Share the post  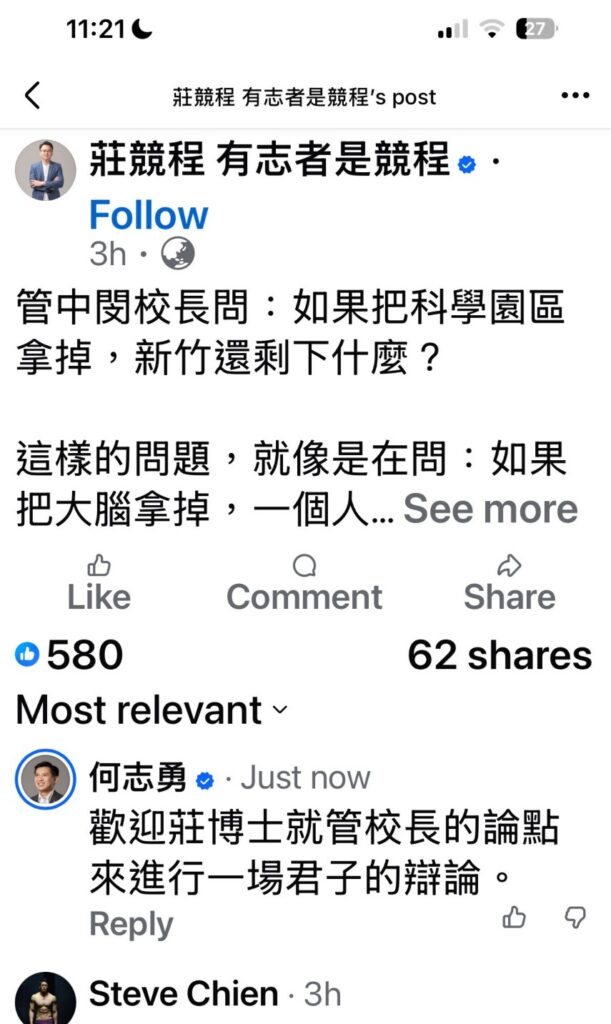pos(509,583)
